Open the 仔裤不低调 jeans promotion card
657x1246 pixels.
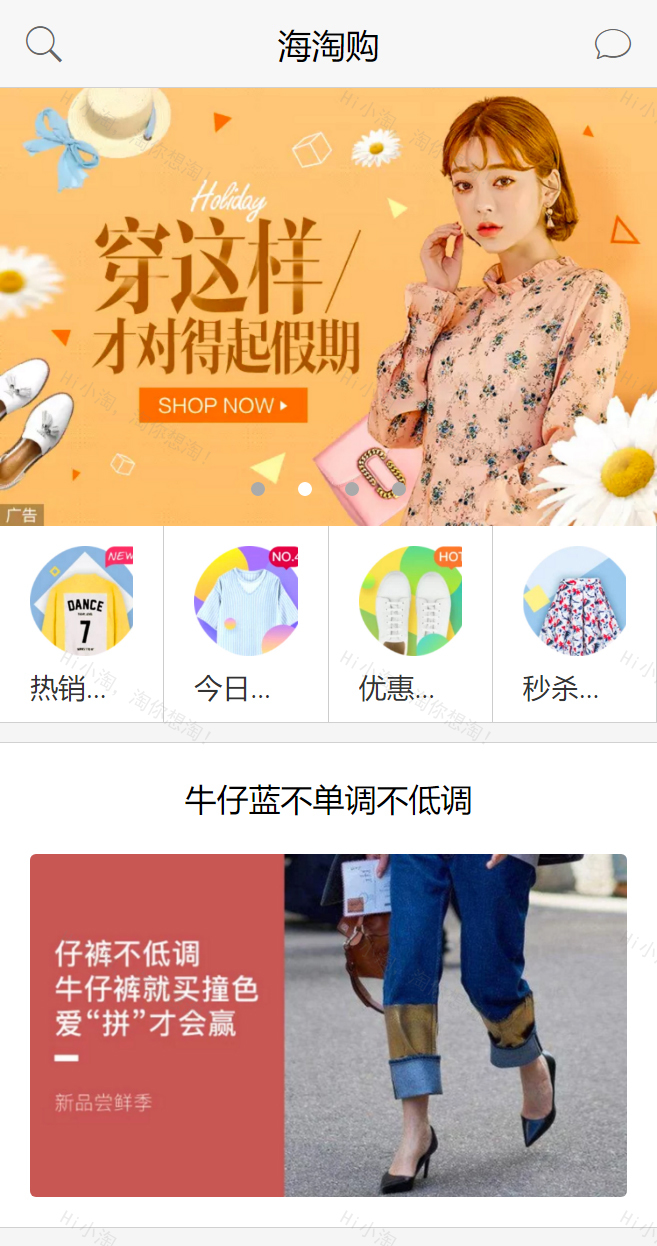click(x=328, y=1025)
